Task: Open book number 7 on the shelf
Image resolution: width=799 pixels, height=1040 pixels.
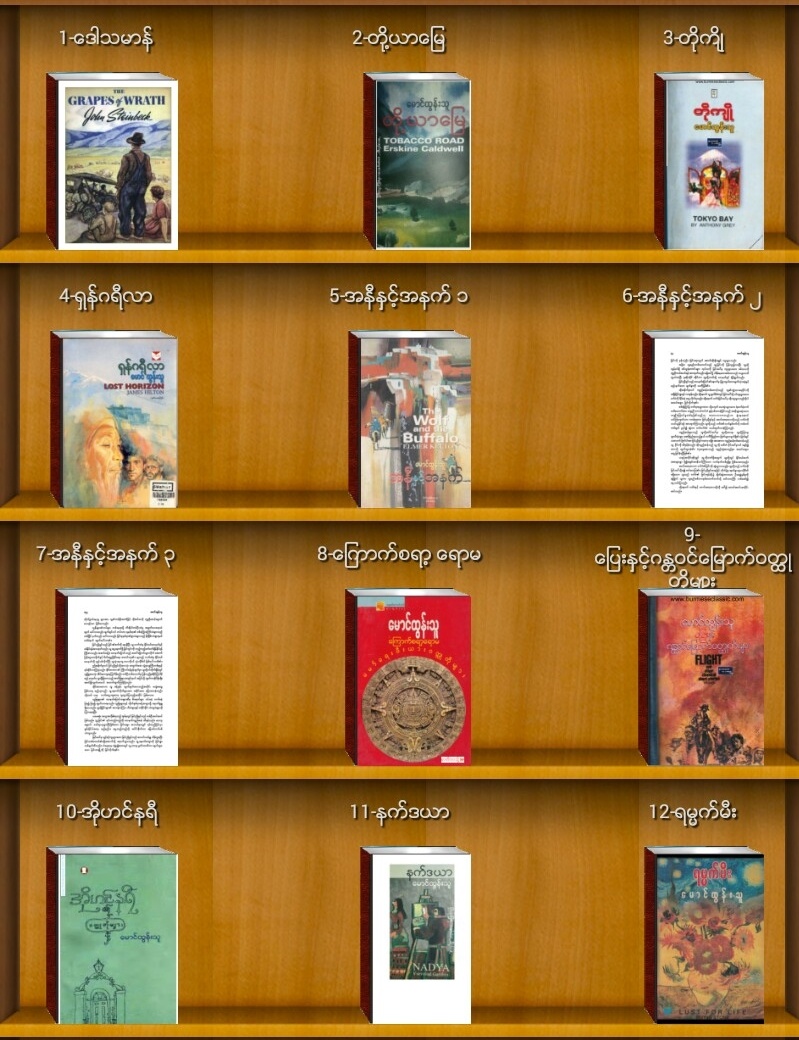Action: click(117, 678)
